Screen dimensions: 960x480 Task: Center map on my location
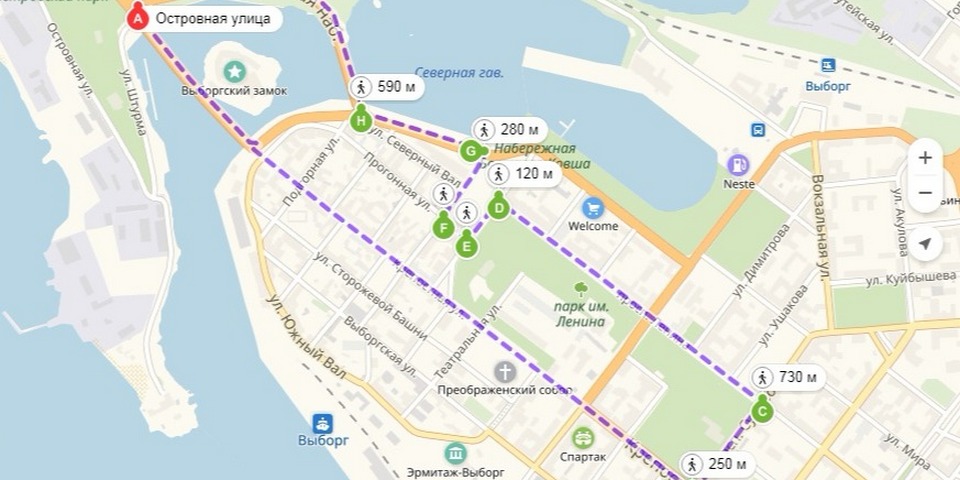coord(925,244)
